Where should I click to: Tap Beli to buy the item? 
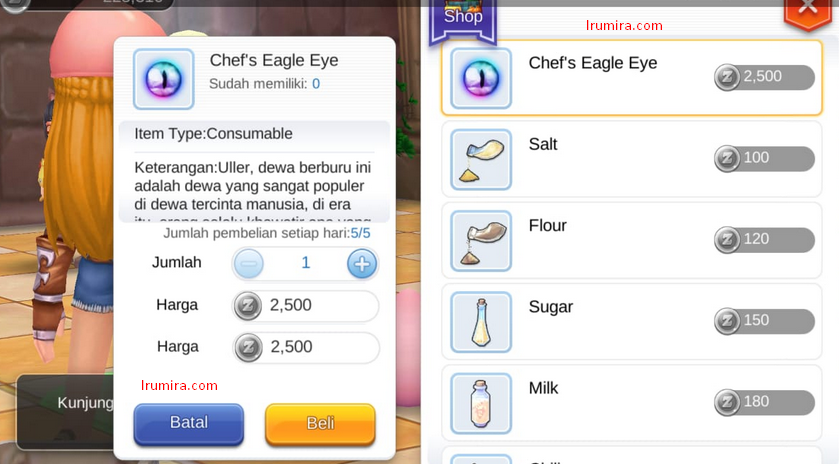[320, 423]
